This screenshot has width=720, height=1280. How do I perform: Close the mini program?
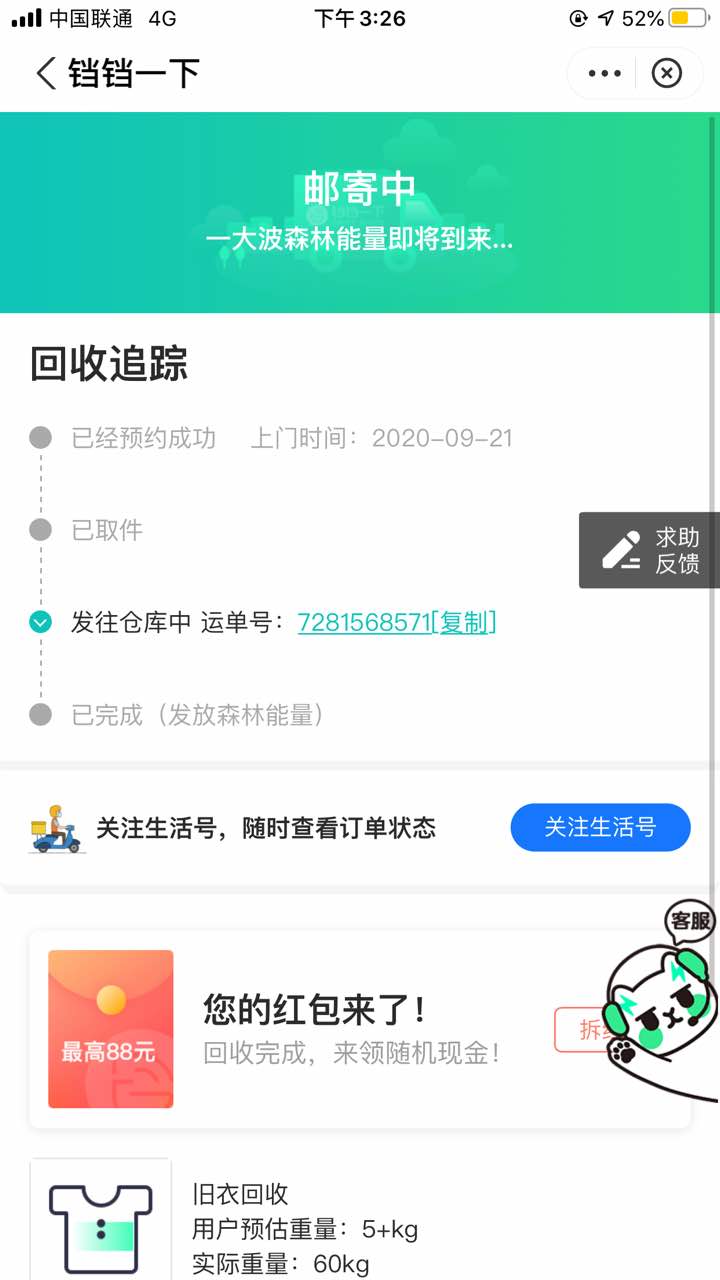tap(667, 74)
